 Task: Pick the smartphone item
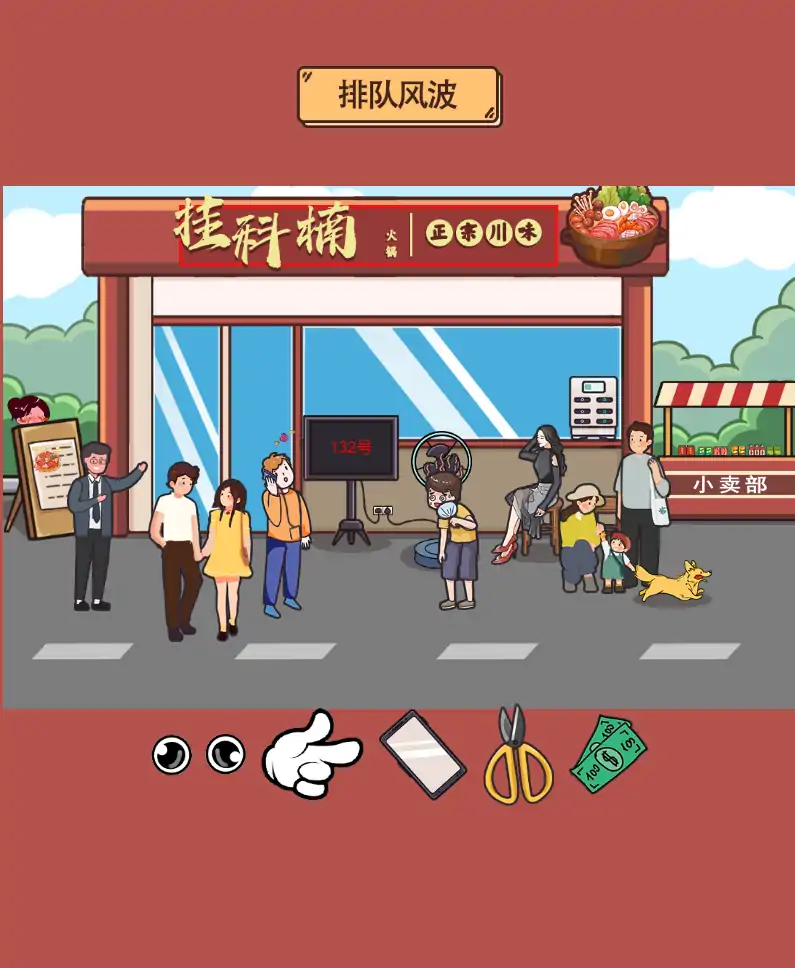[423, 755]
